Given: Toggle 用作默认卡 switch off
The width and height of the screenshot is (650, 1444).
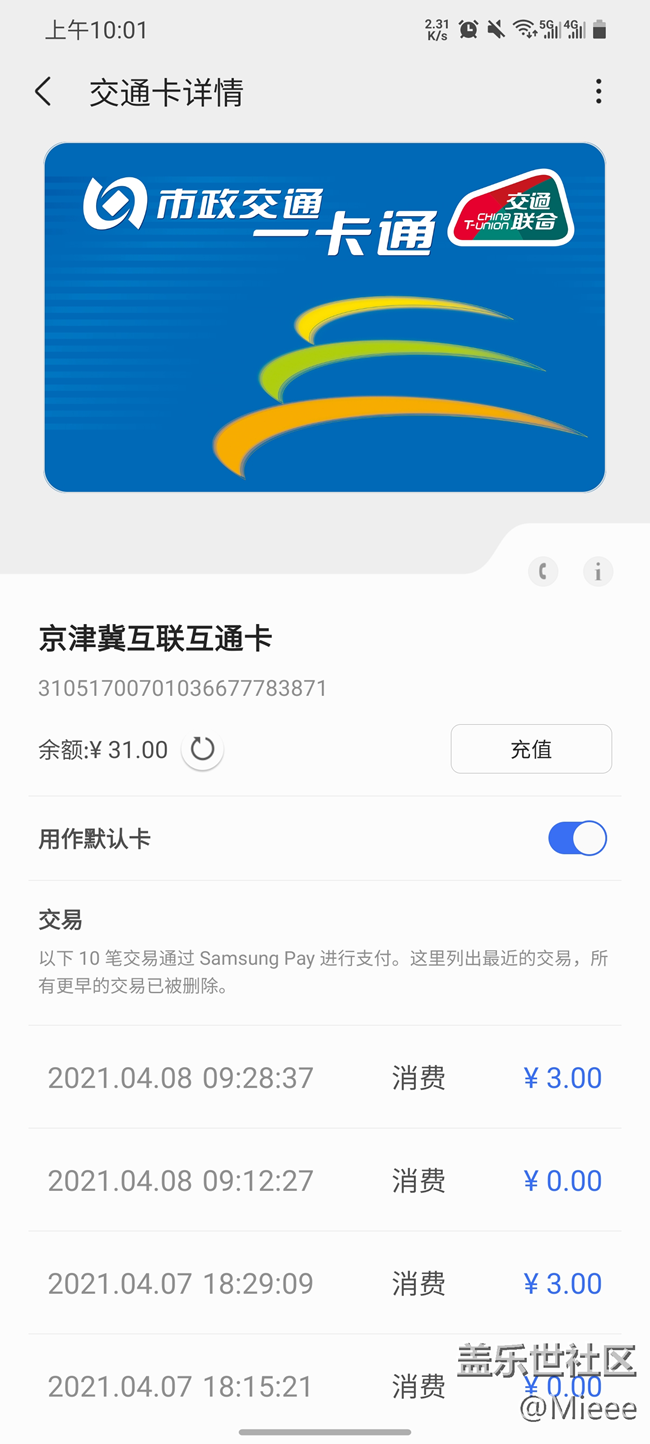Looking at the screenshot, I should pyautogui.click(x=577, y=838).
